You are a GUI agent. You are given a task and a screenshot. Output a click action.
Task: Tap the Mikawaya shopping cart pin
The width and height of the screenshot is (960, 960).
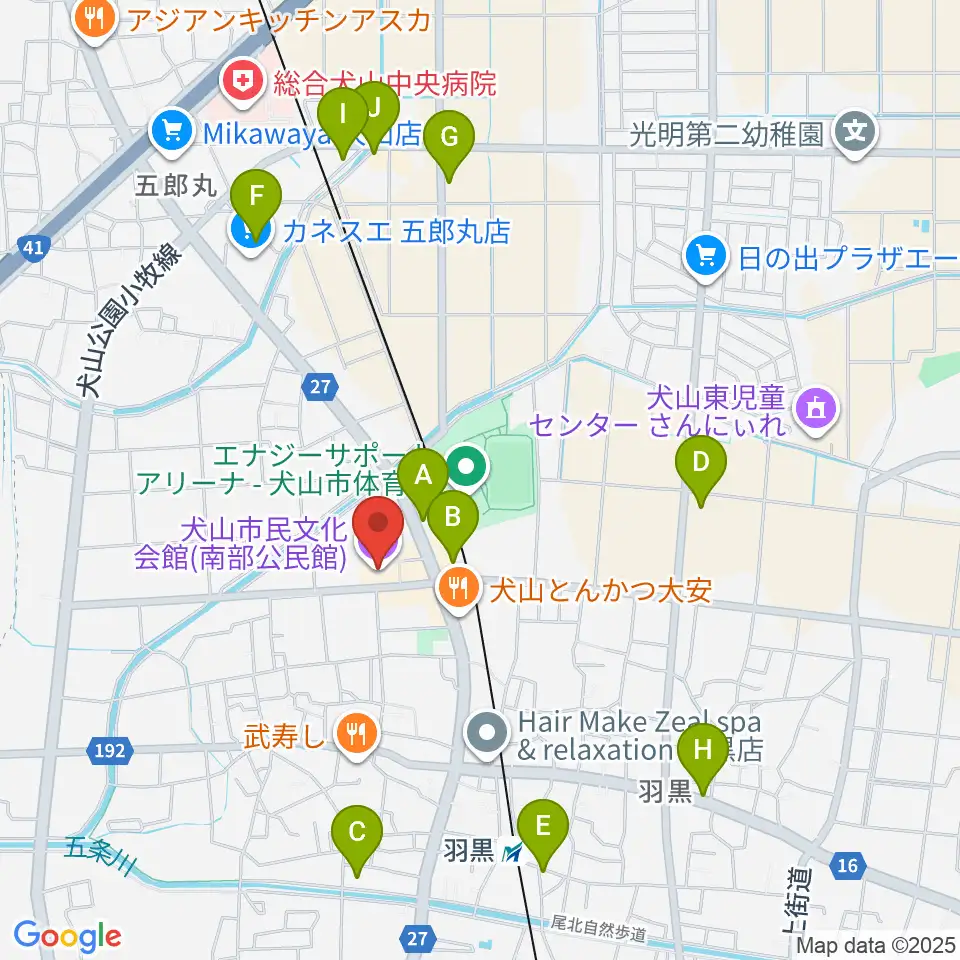tap(172, 132)
